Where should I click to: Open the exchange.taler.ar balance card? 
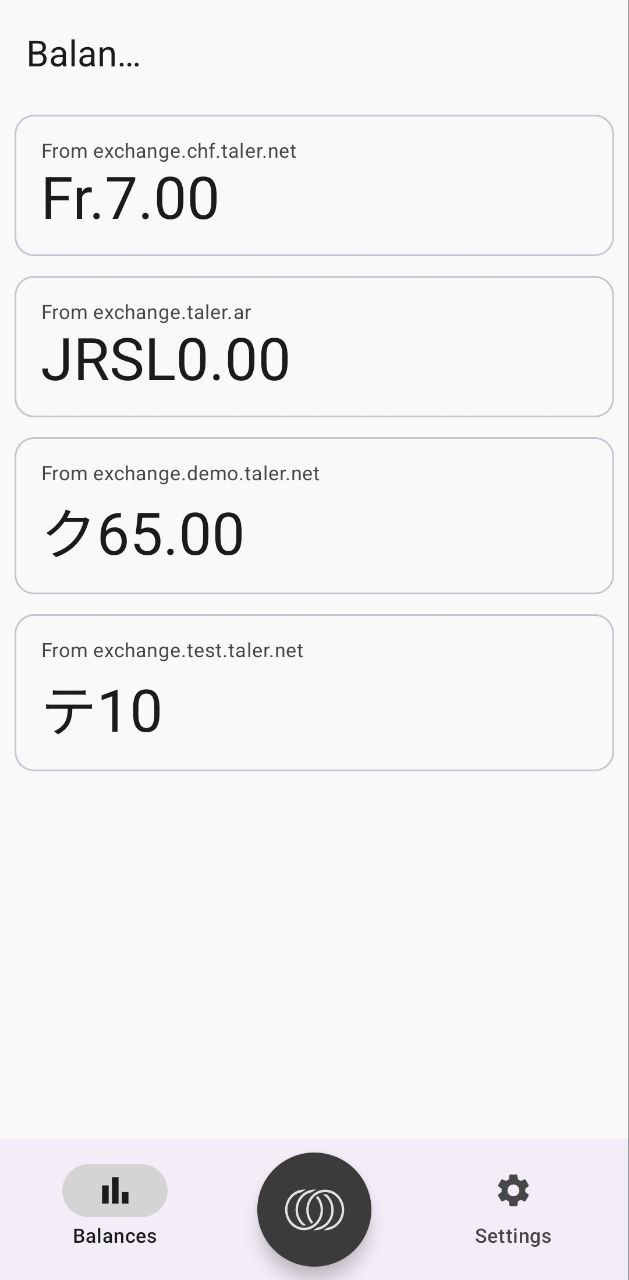[314, 347]
